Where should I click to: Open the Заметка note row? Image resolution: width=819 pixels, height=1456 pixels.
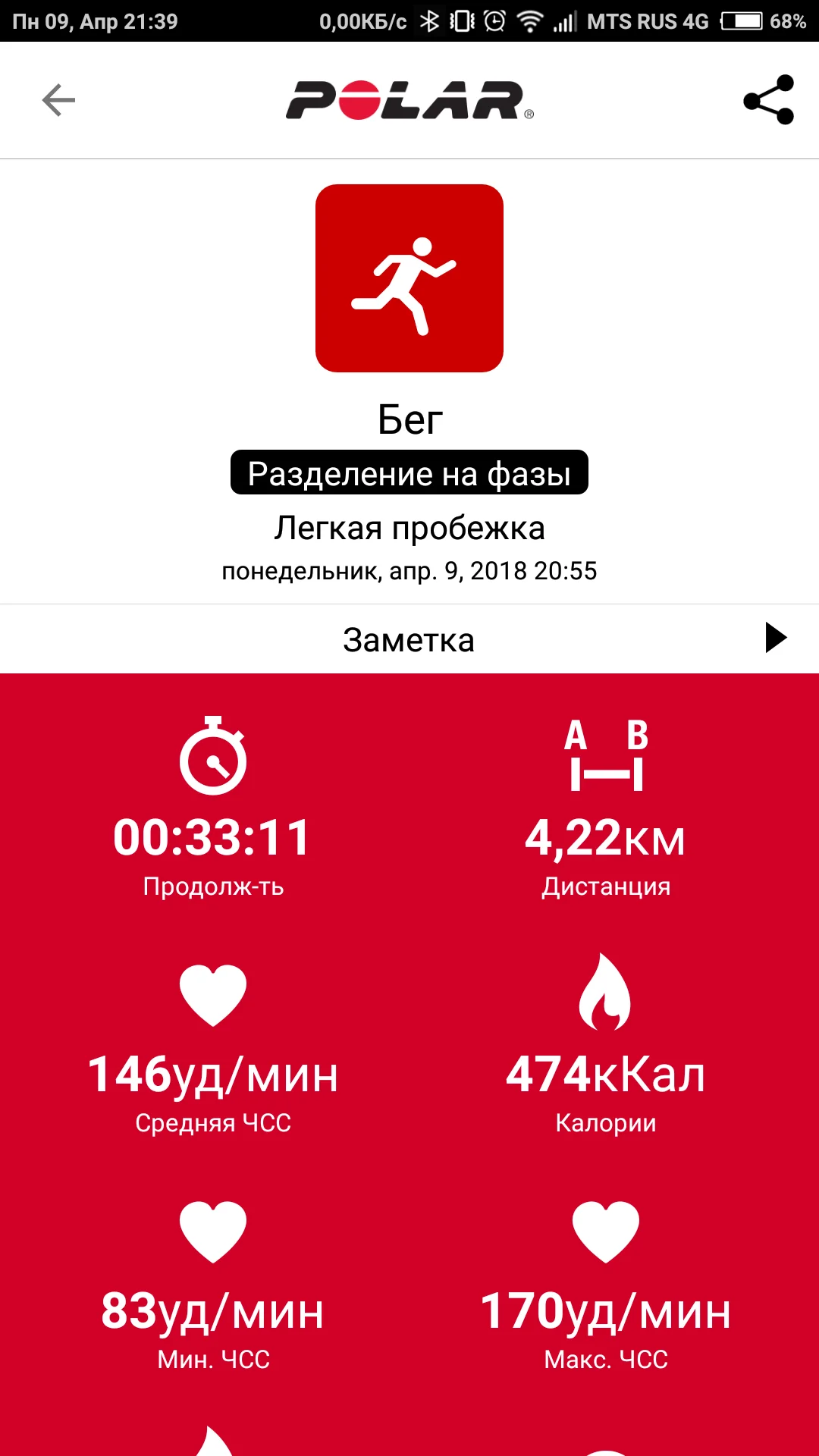point(409,639)
